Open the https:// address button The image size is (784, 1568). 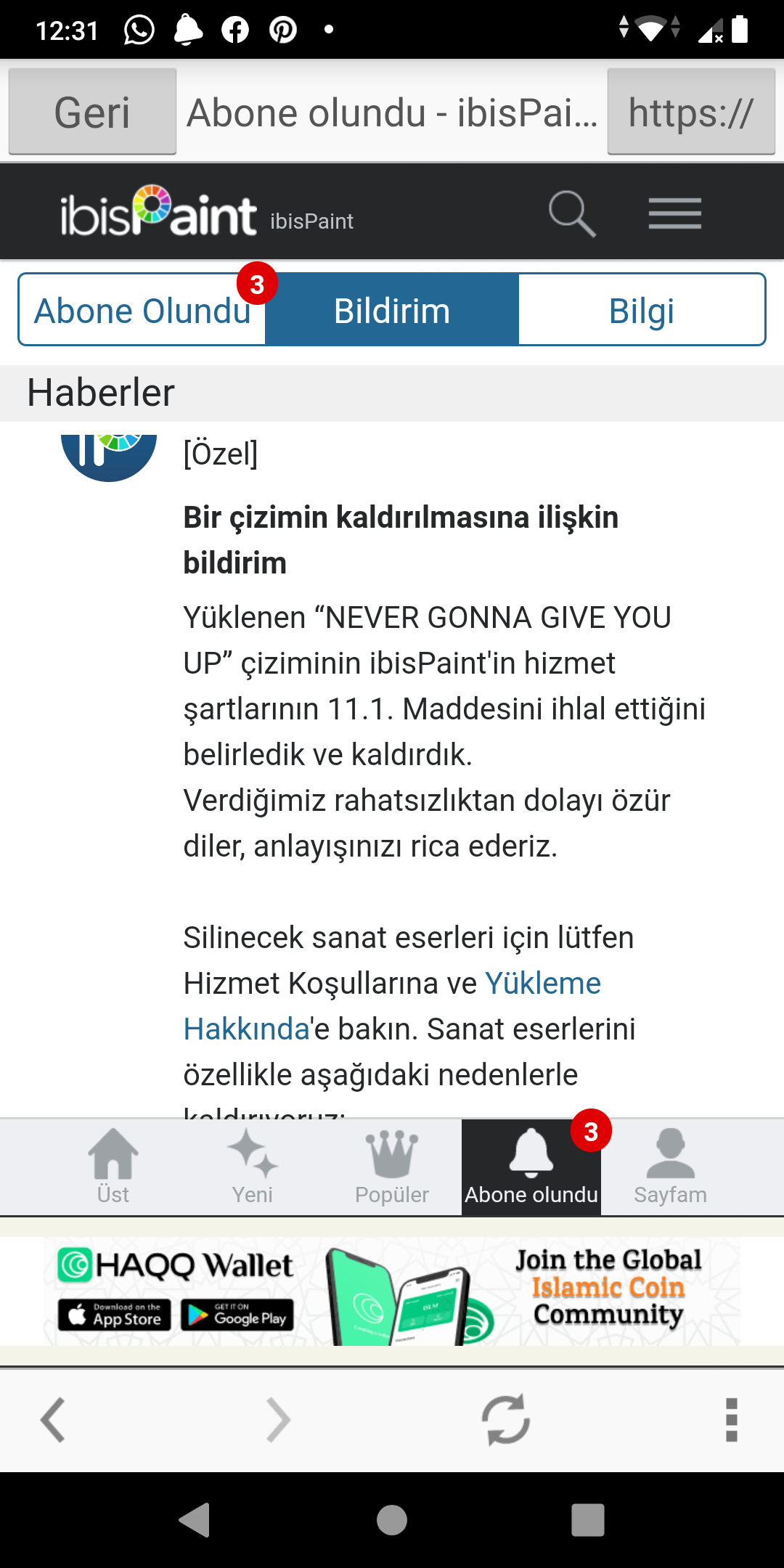pos(690,112)
